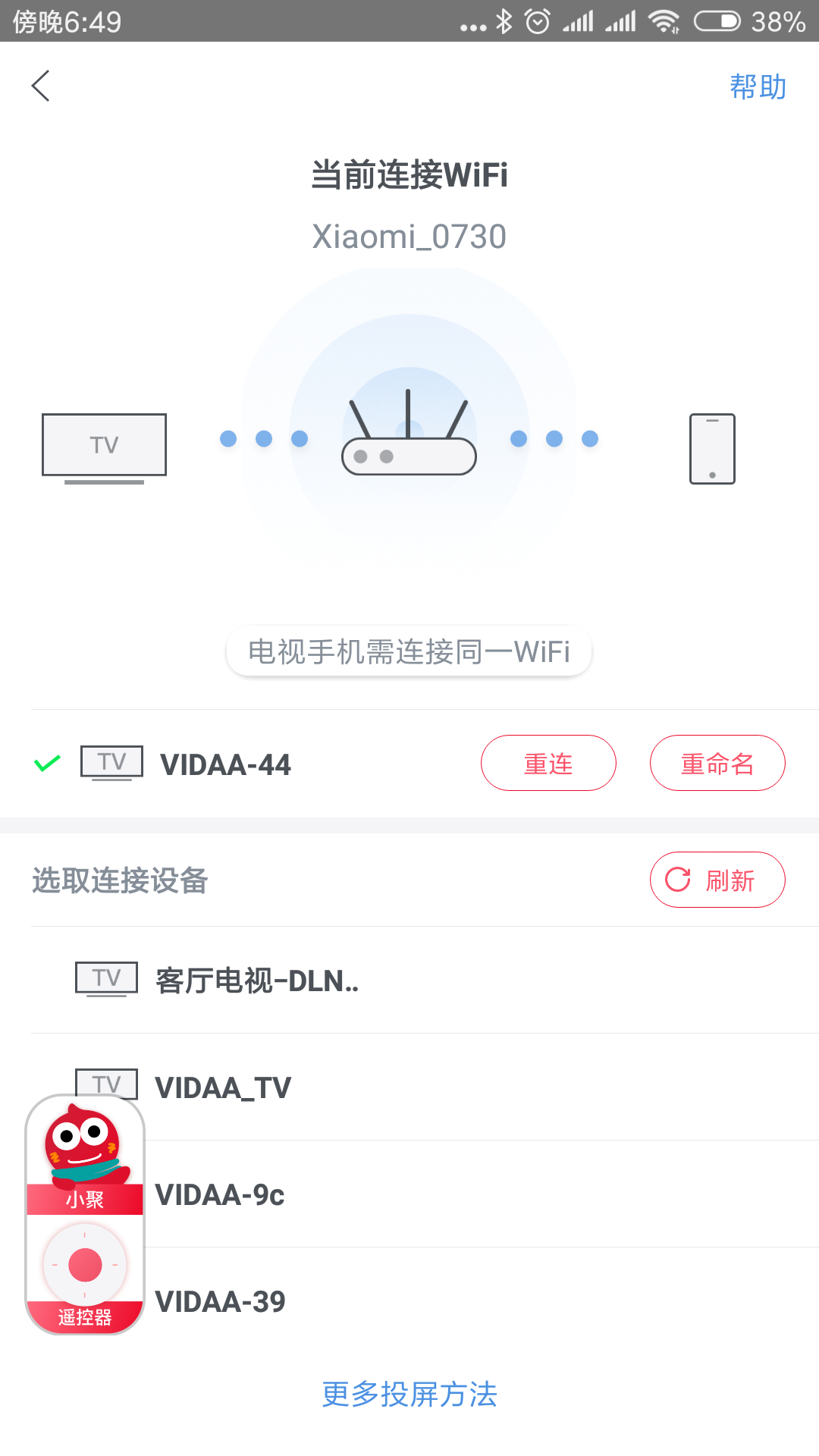Open 更多投屏方法 at the bottom
The width and height of the screenshot is (819, 1456).
coord(409,1395)
